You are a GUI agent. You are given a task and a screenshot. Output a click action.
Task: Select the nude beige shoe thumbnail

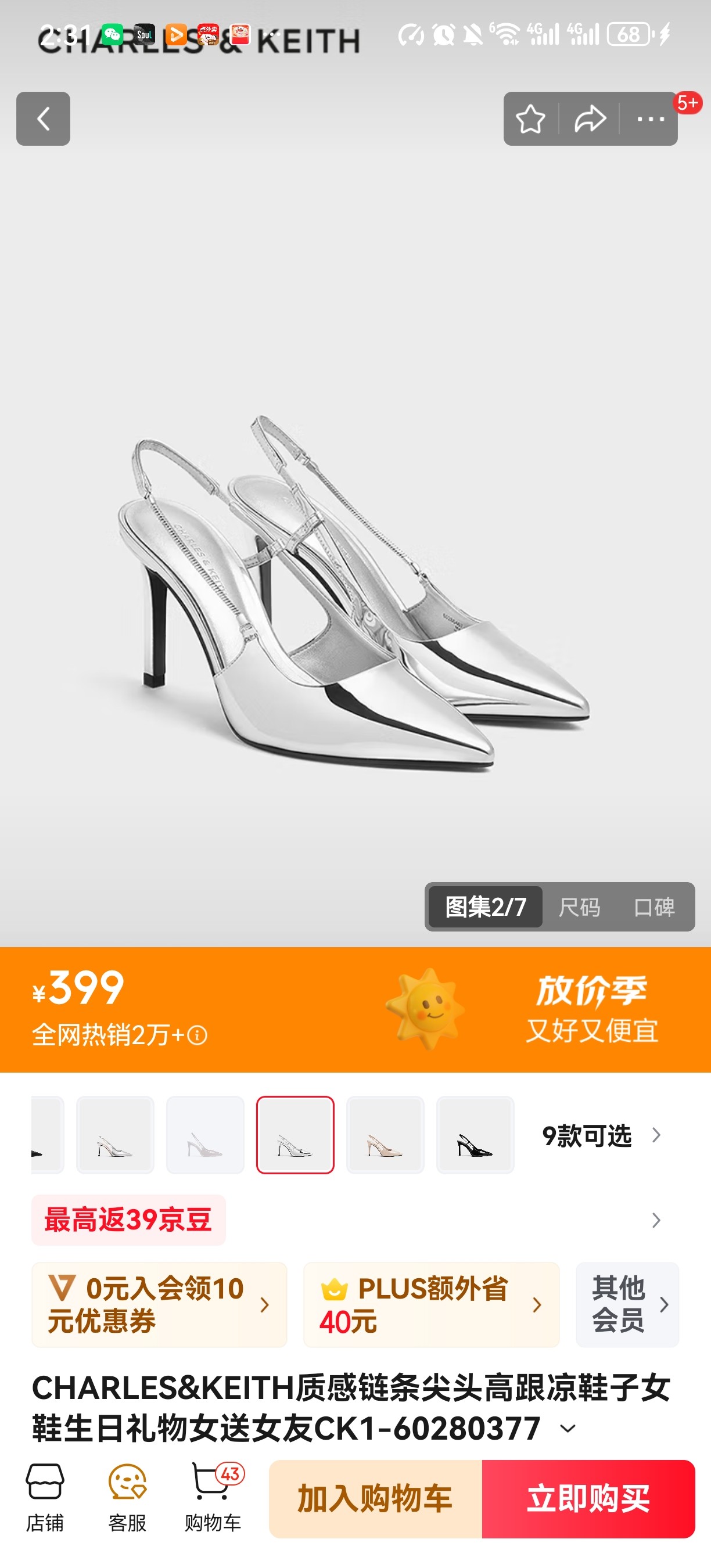(x=385, y=1135)
